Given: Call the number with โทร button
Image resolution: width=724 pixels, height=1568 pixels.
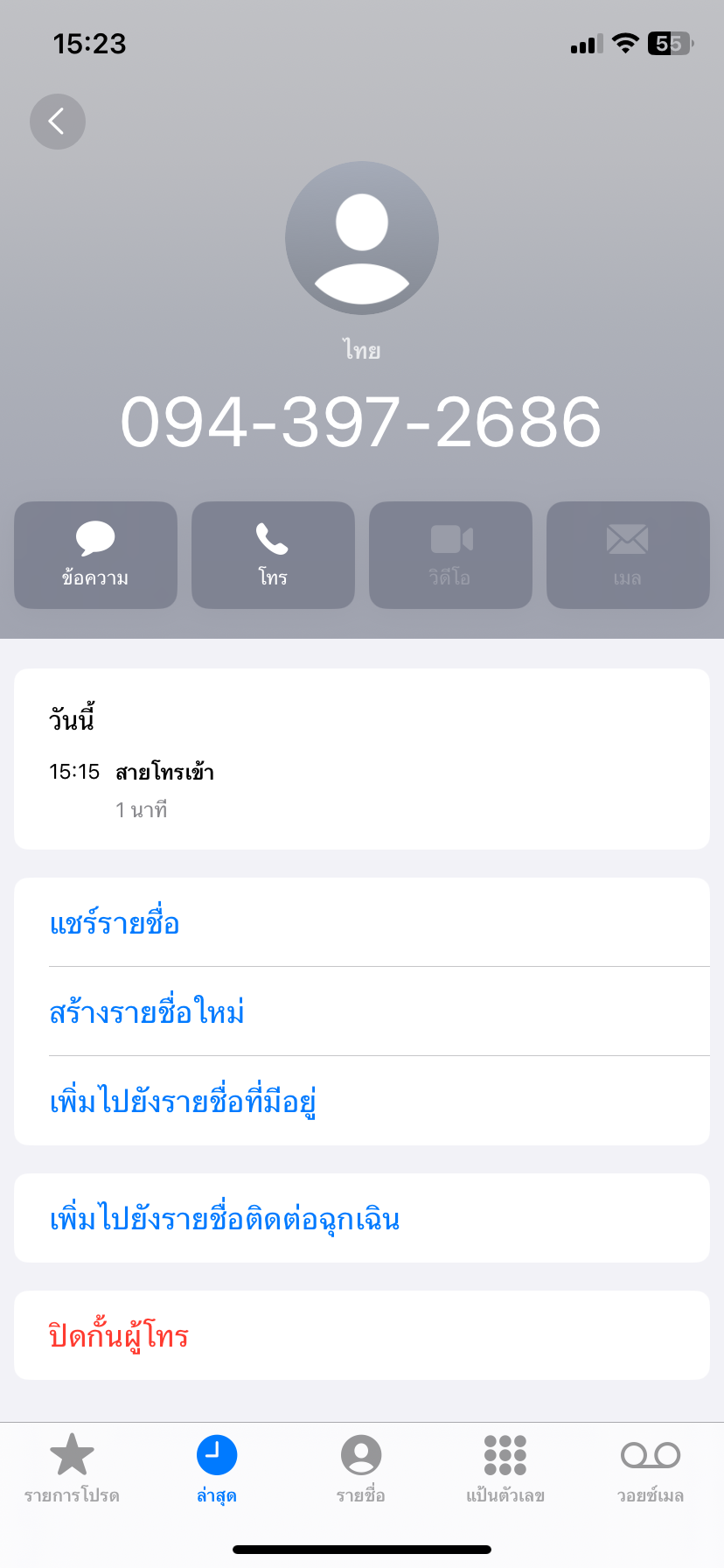Looking at the screenshot, I should coord(273,555).
